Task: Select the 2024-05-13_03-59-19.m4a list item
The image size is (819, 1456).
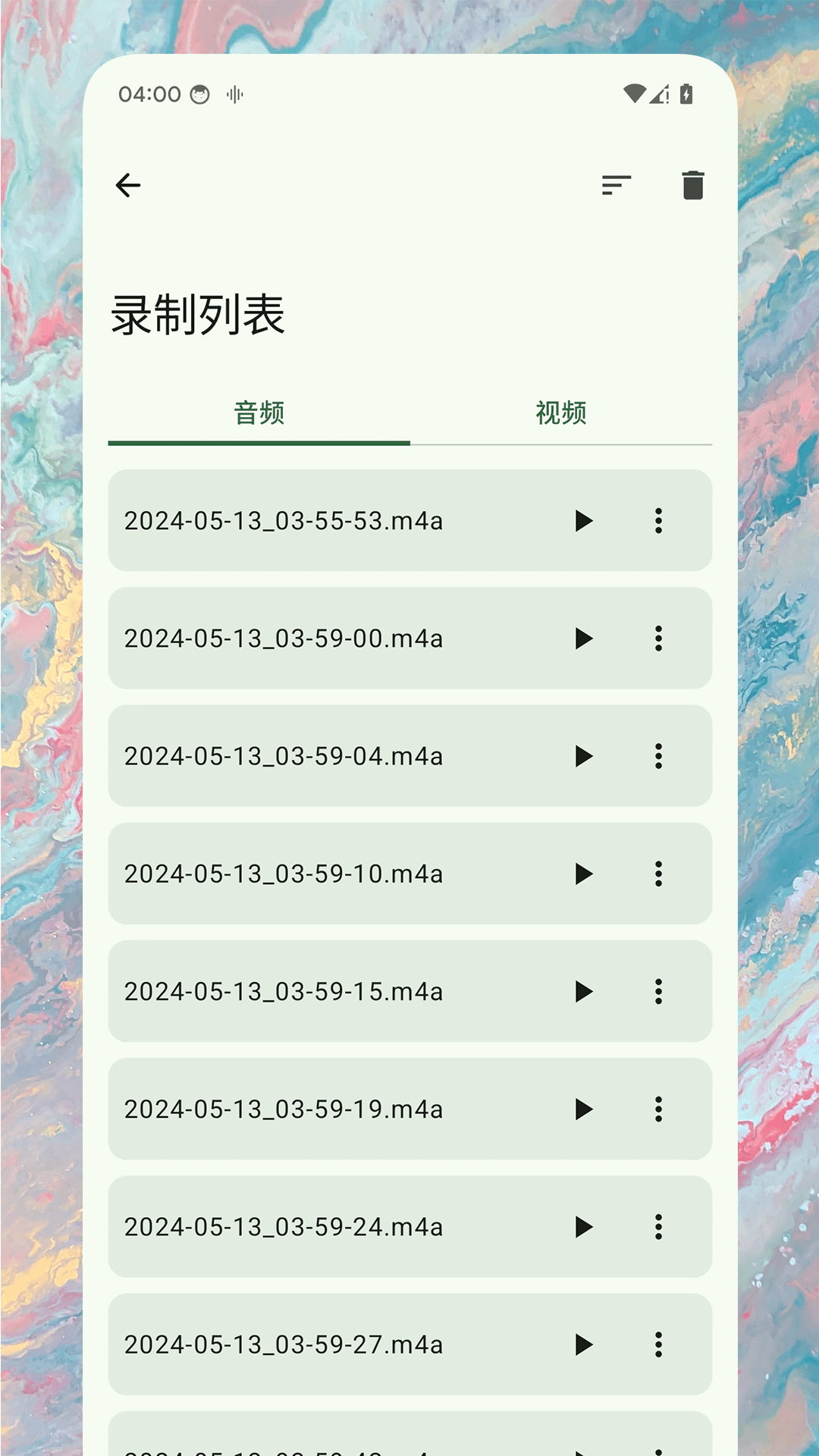Action: 303,1110
